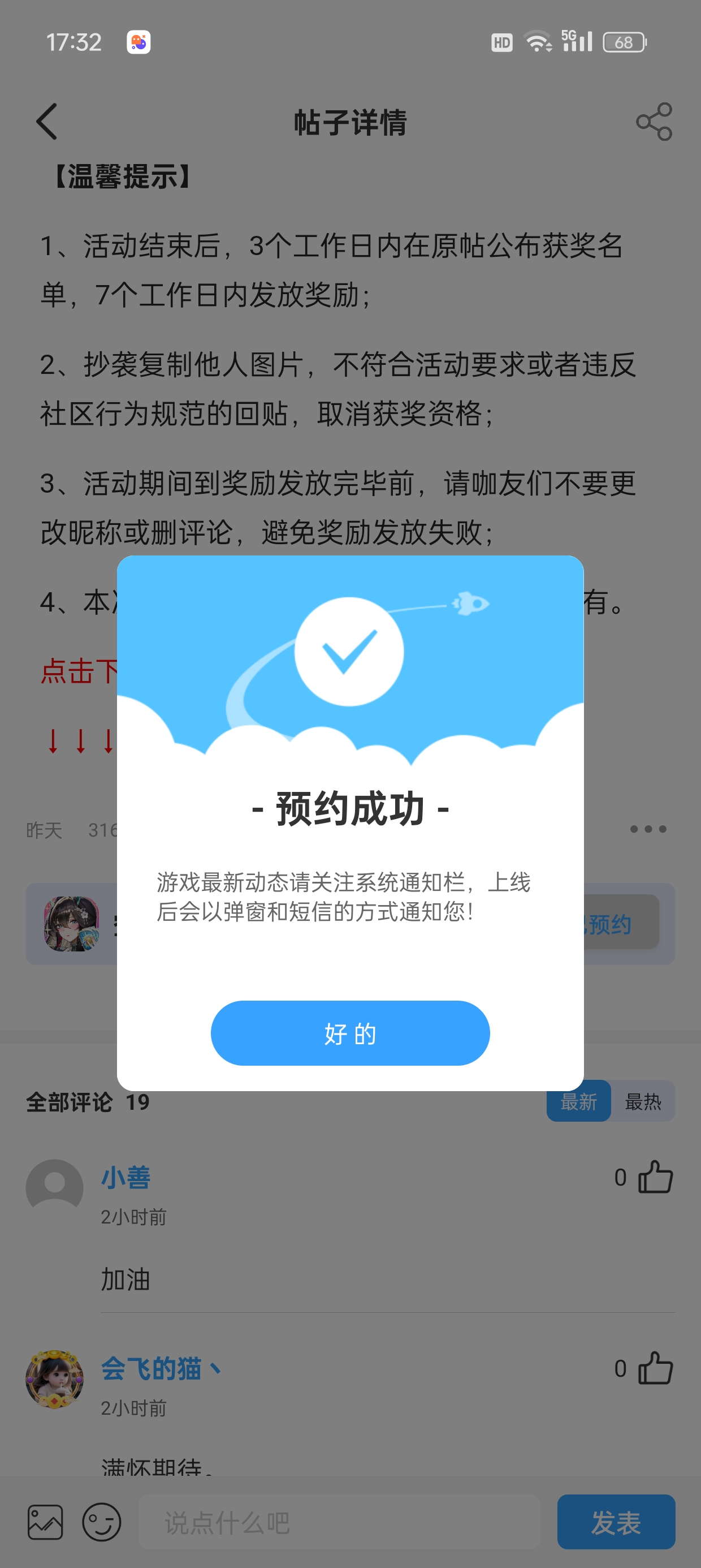
Task: Like 小善's comment
Action: pos(655,1177)
